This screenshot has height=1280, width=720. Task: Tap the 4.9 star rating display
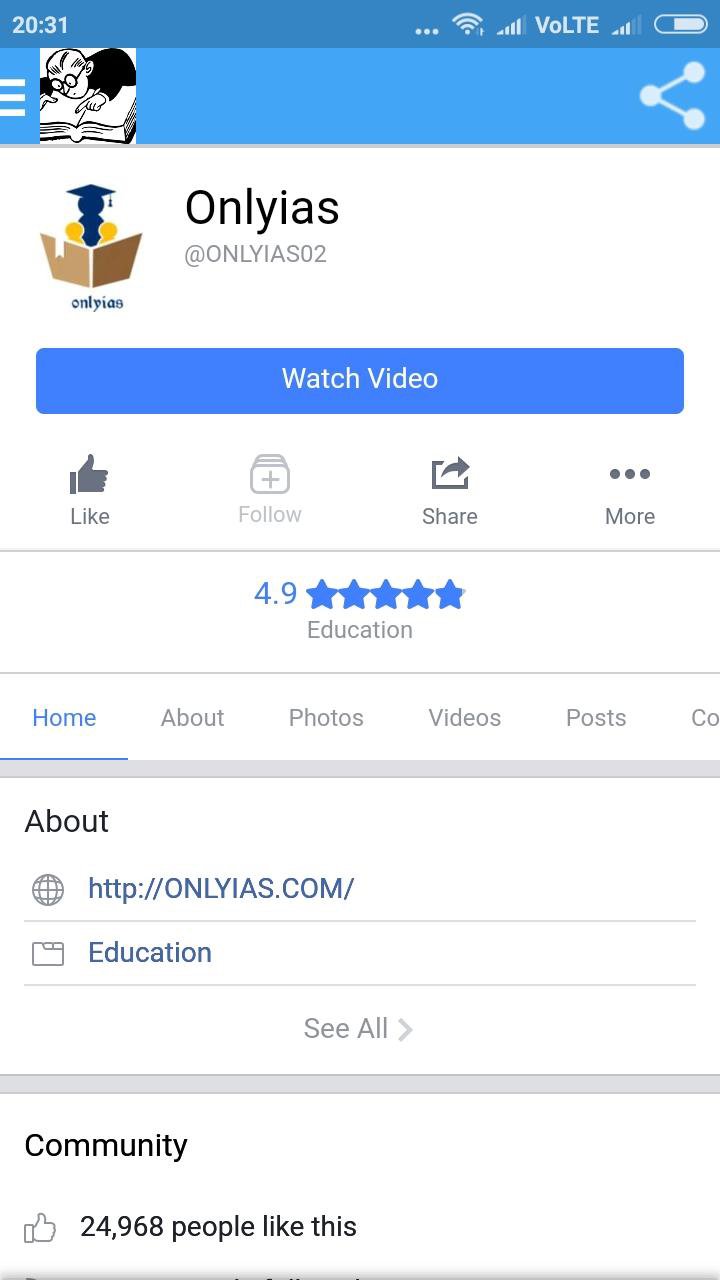point(360,594)
